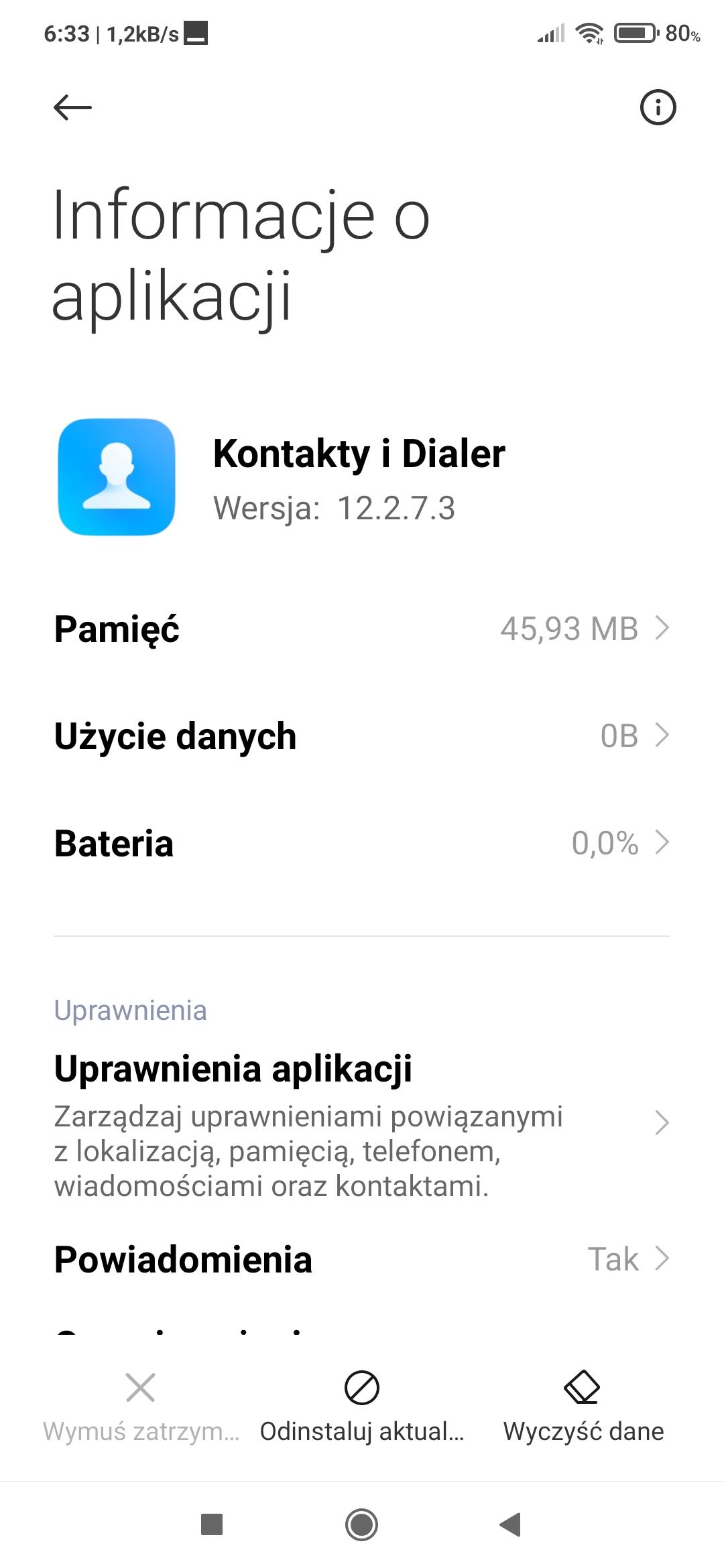Select Wyczyść dane to clear data
The image size is (724, 1568).
[x=583, y=1406]
